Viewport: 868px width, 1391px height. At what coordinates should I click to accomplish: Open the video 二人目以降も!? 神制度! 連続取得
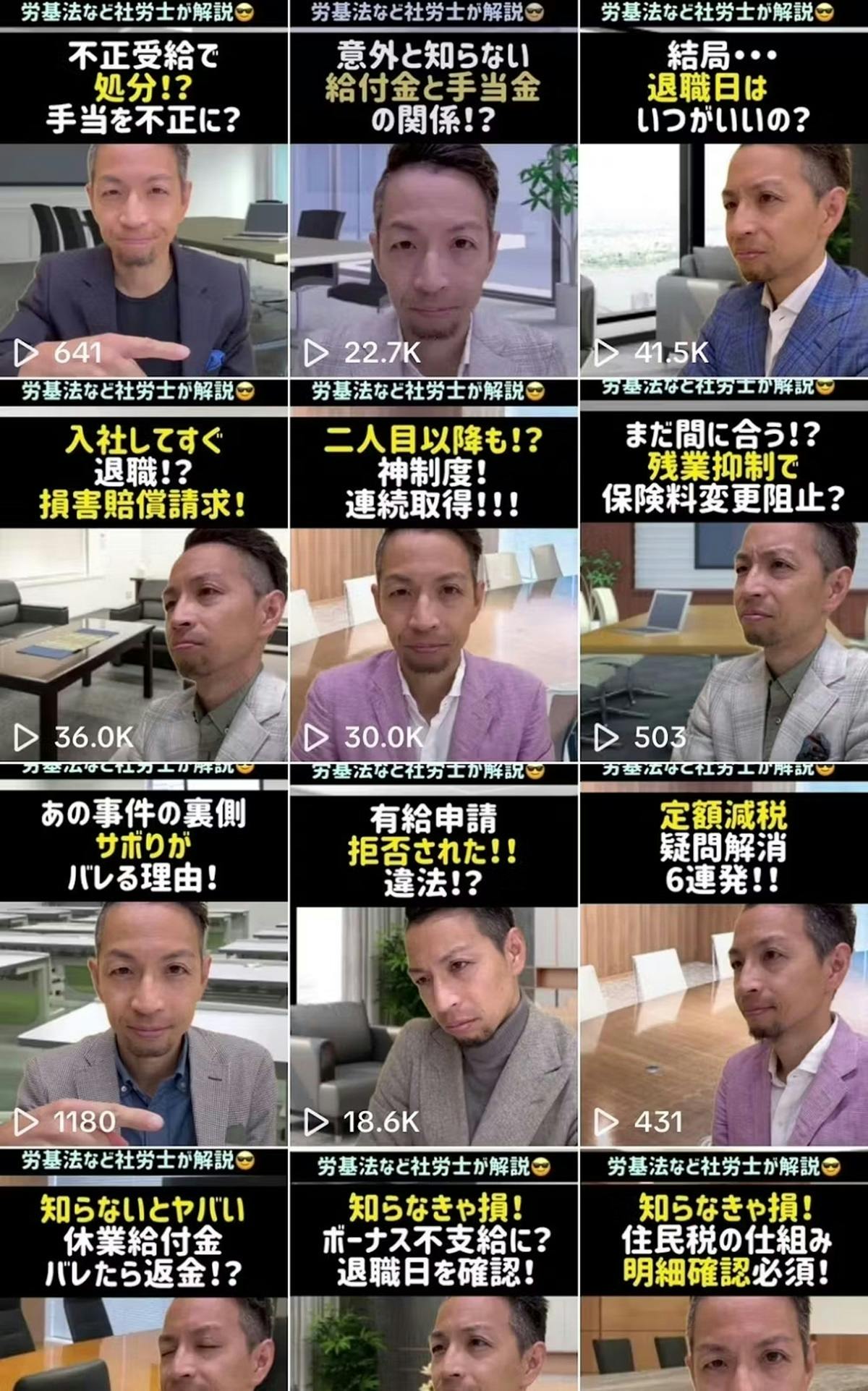tap(434, 570)
